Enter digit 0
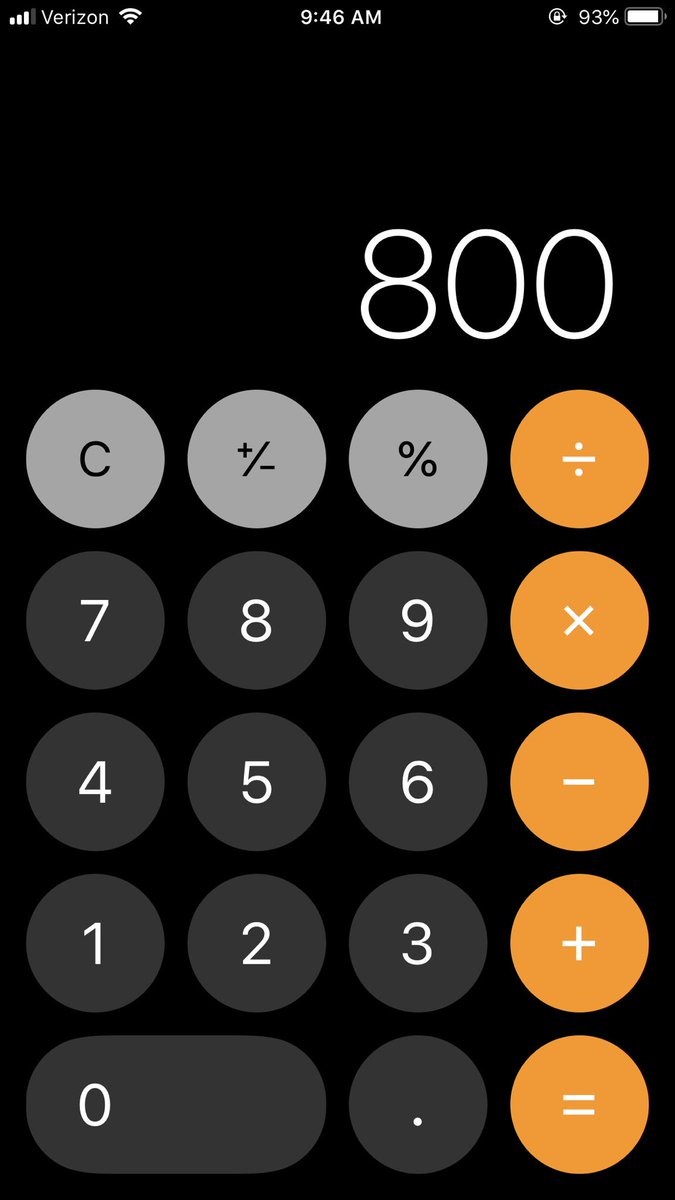This screenshot has width=675, height=1200. pyautogui.click(x=176, y=1105)
